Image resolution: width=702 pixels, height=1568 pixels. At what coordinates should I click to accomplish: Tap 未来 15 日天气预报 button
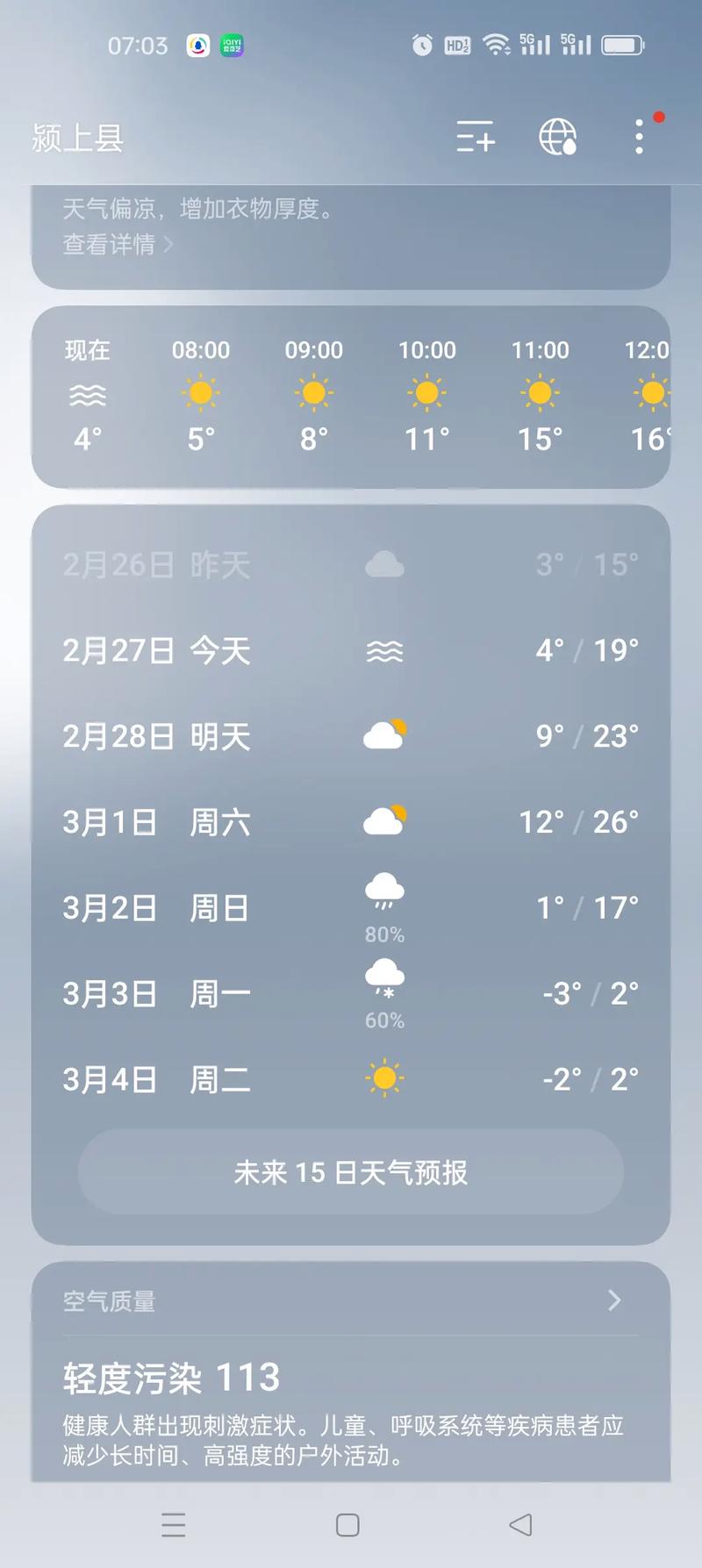[350, 1171]
